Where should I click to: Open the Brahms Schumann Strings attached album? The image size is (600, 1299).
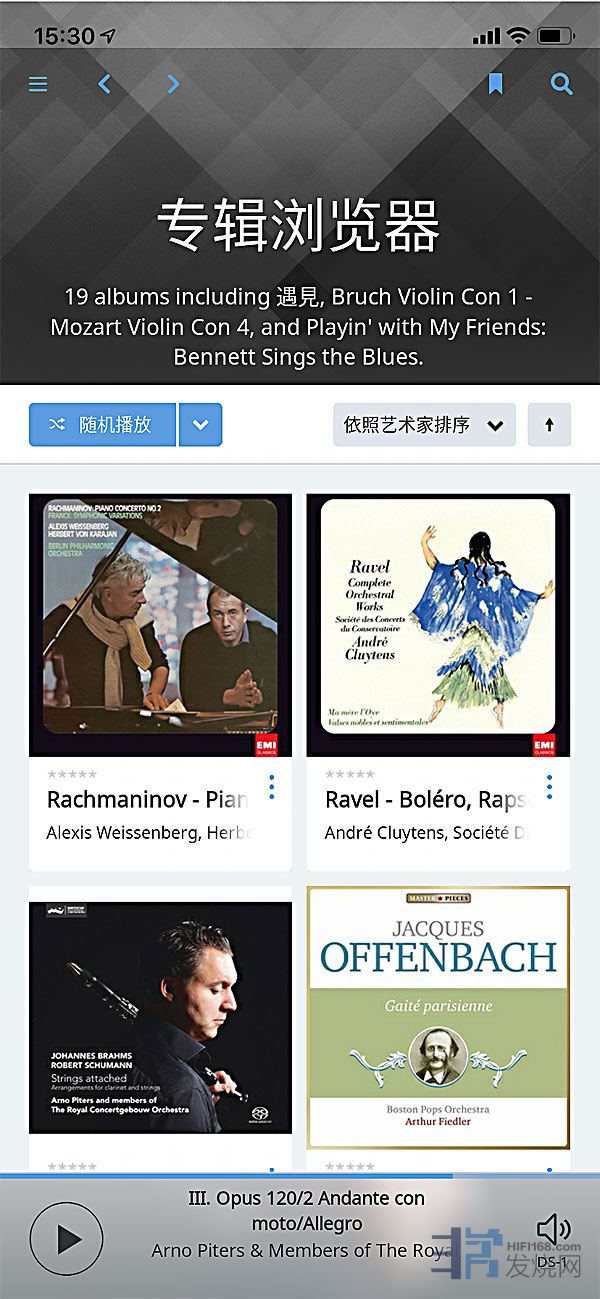pos(160,1017)
